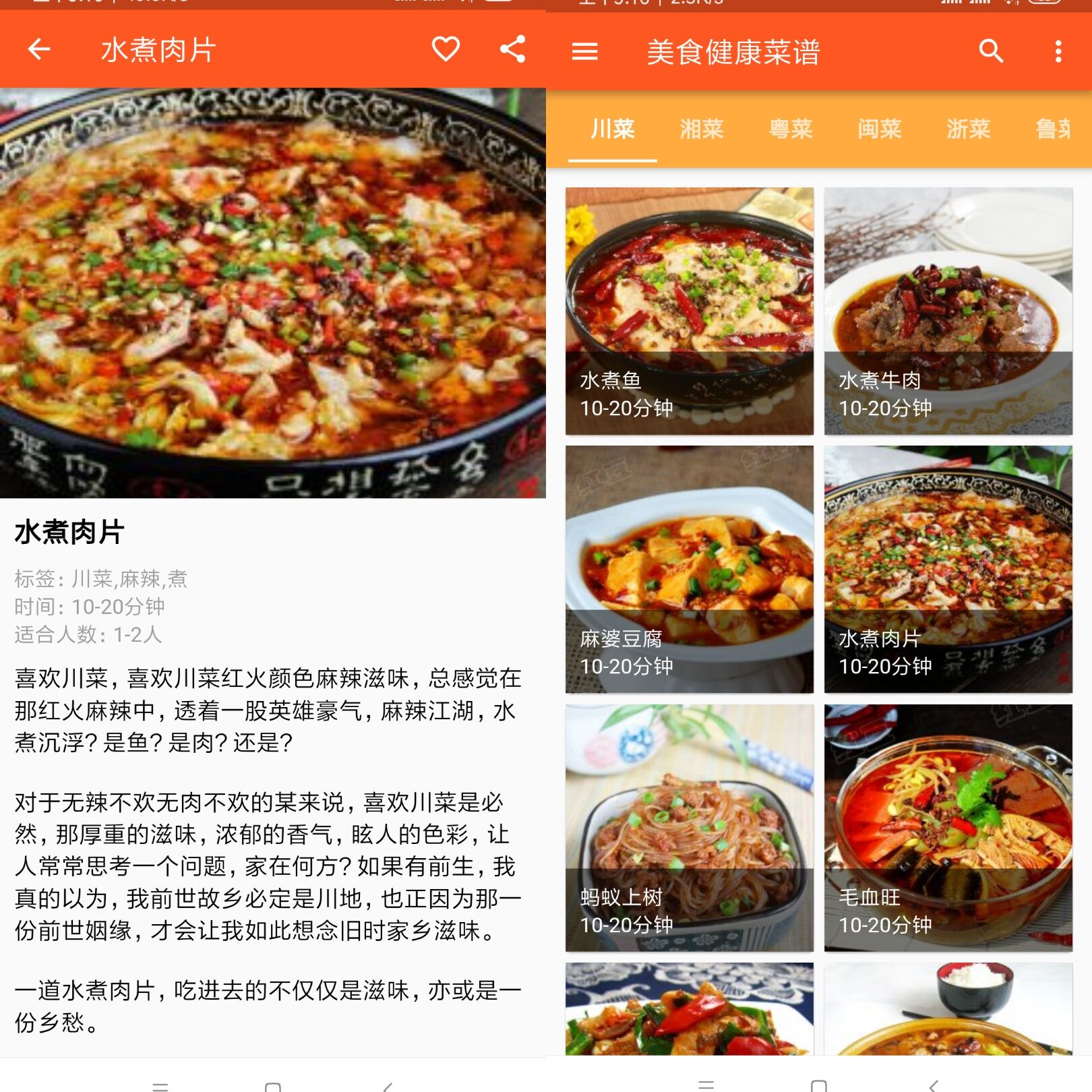This screenshot has width=1092, height=1092.
Task: Switch to the 闽菜 tab
Action: [x=879, y=129]
